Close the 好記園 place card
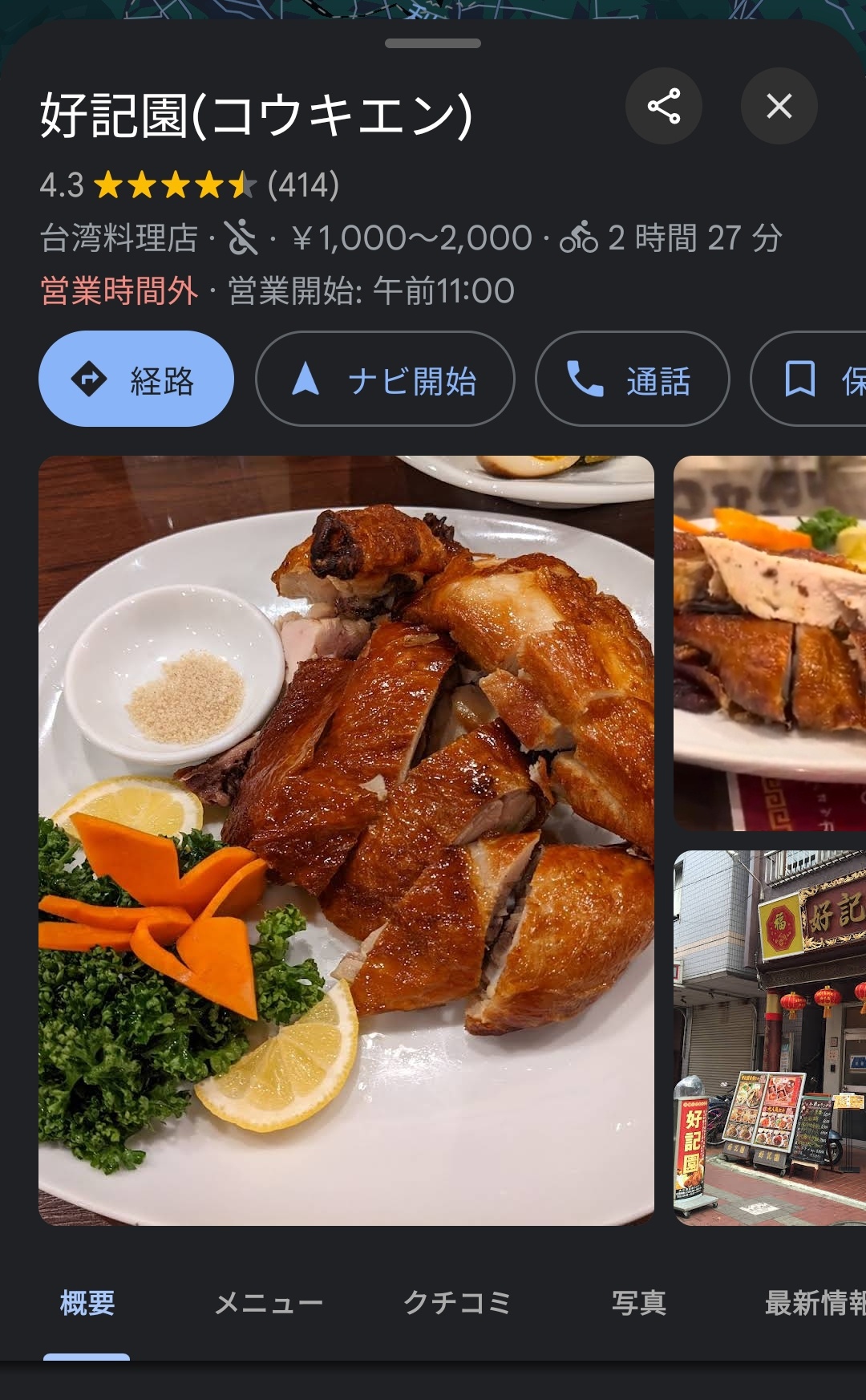The height and width of the screenshot is (1400, 866). 779,106
